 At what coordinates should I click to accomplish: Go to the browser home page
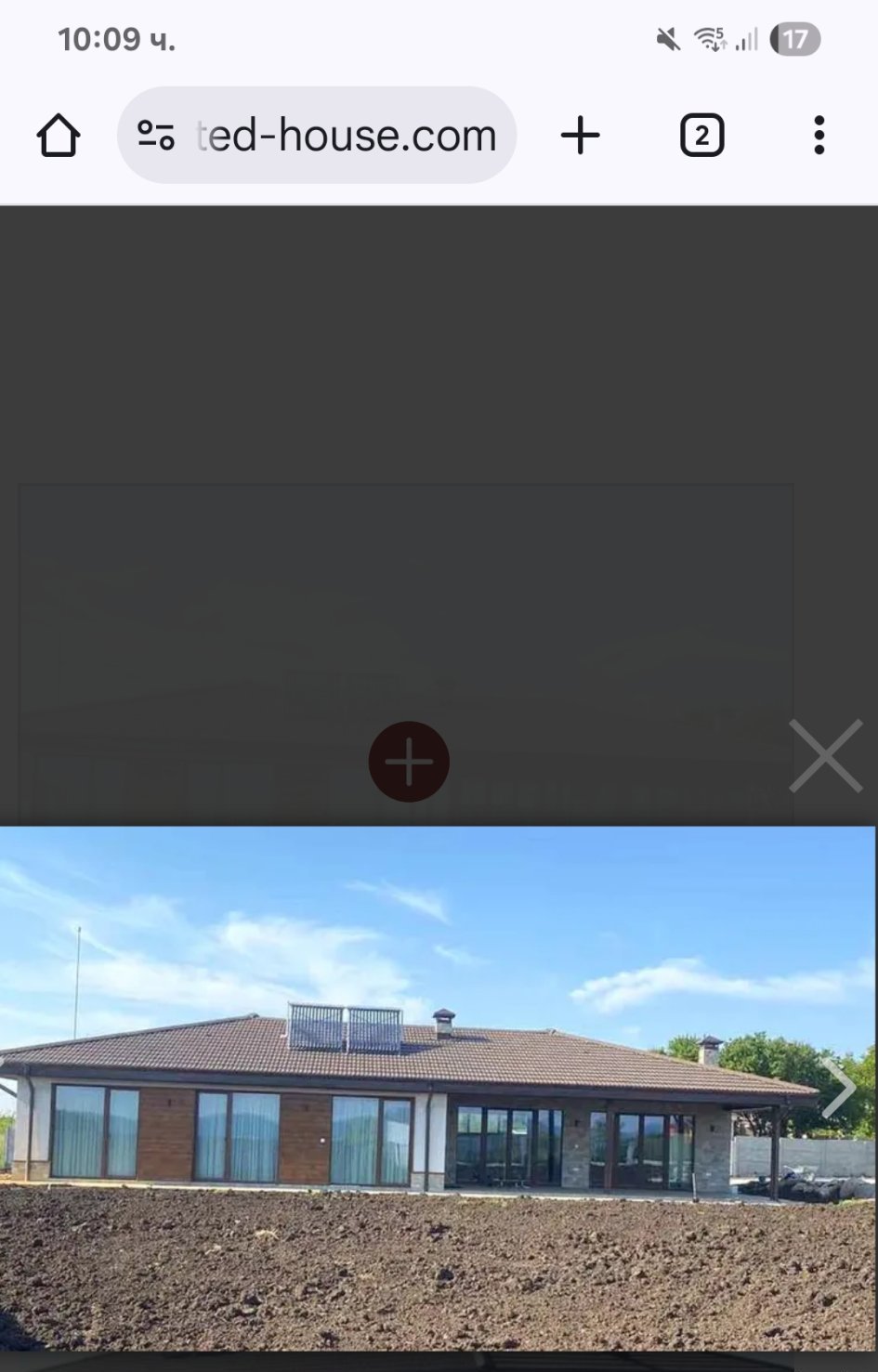tap(59, 136)
